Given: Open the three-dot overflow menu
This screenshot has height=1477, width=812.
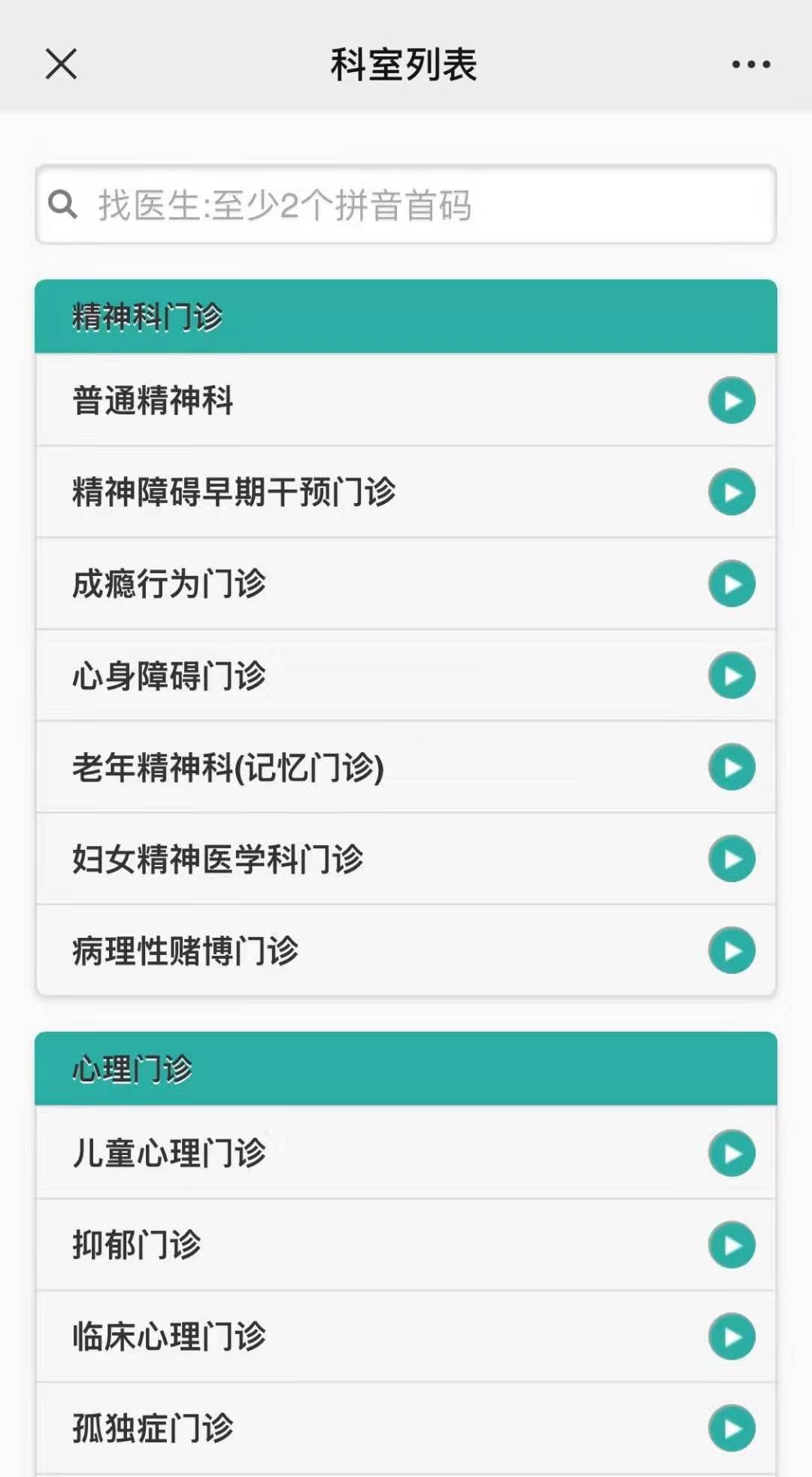Looking at the screenshot, I should 751,65.
